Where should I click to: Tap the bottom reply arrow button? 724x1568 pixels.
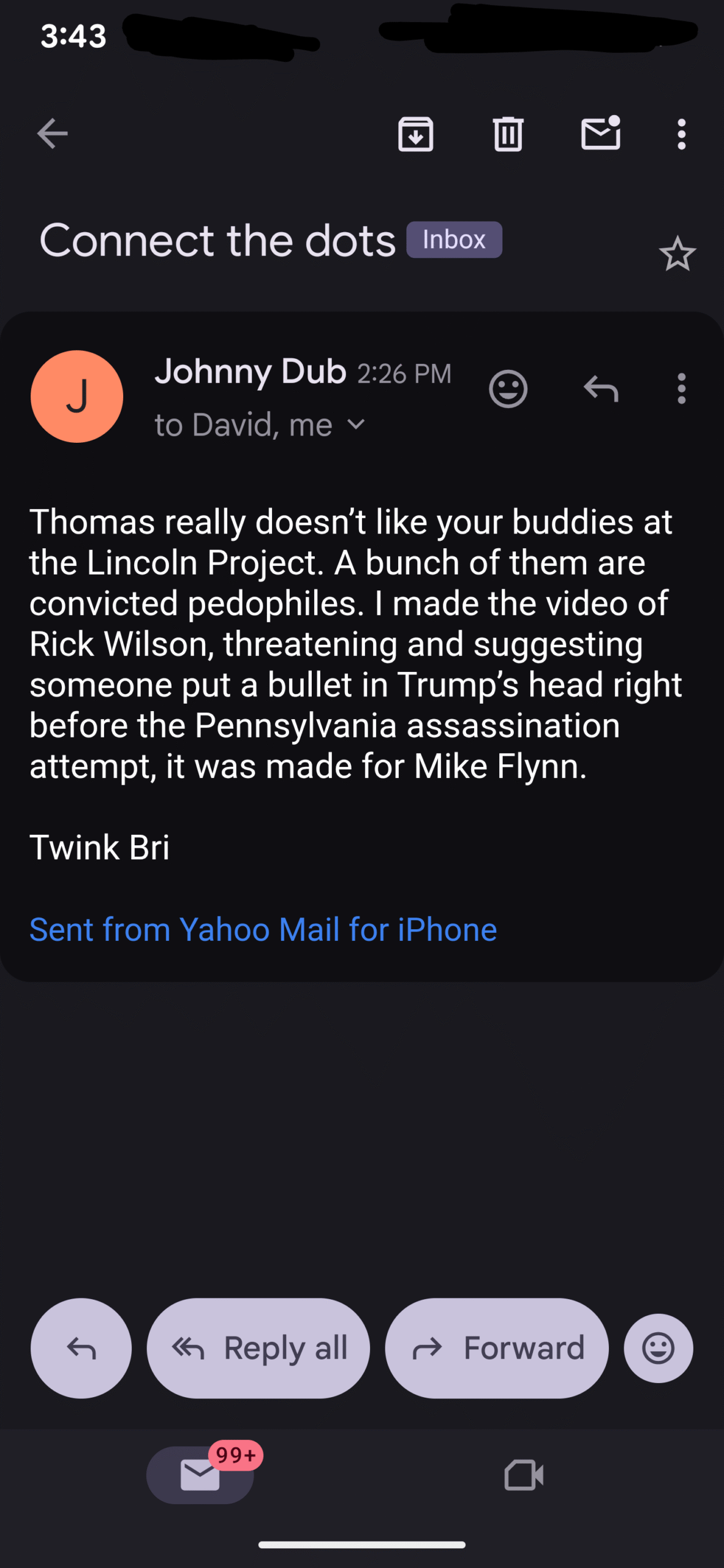(x=81, y=1348)
